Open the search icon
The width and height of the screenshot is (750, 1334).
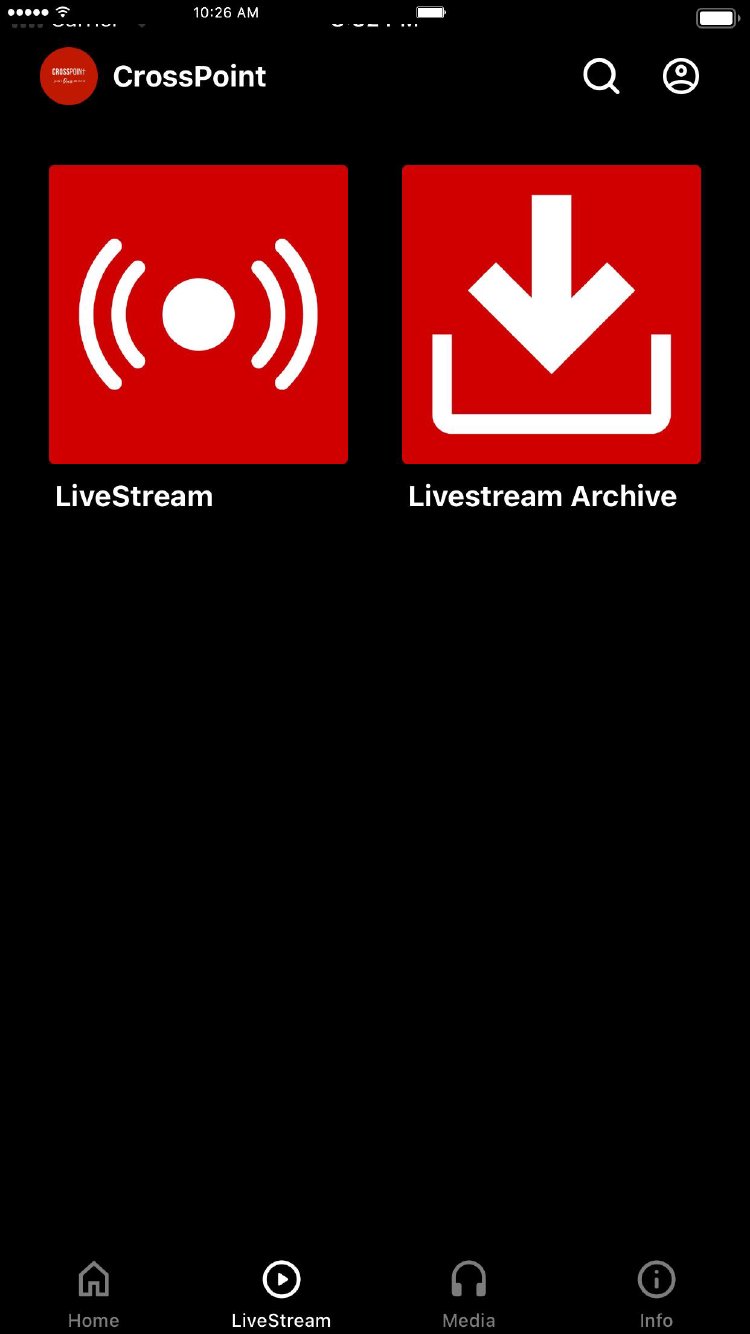601,76
